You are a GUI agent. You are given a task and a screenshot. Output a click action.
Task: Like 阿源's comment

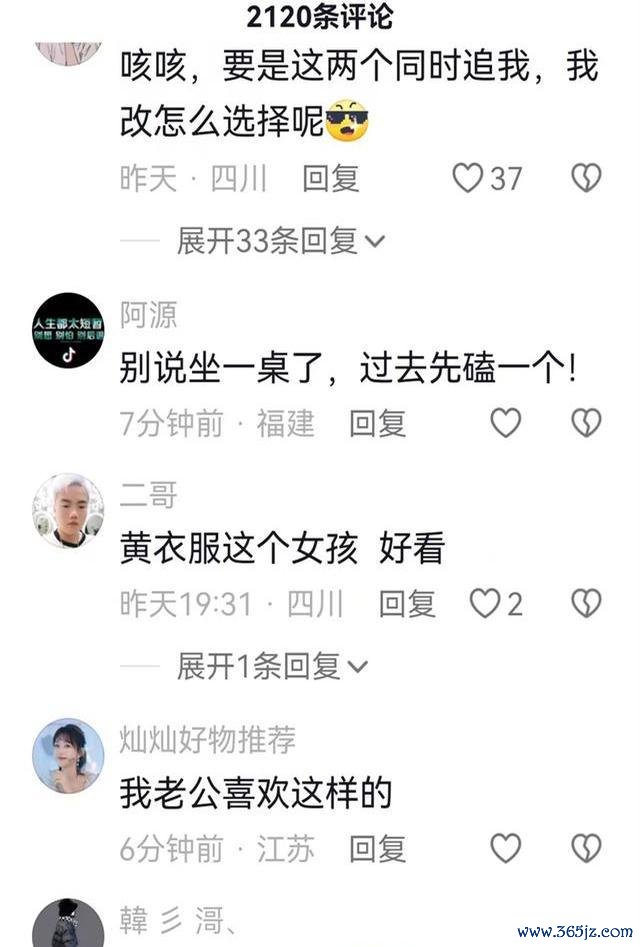[506, 423]
